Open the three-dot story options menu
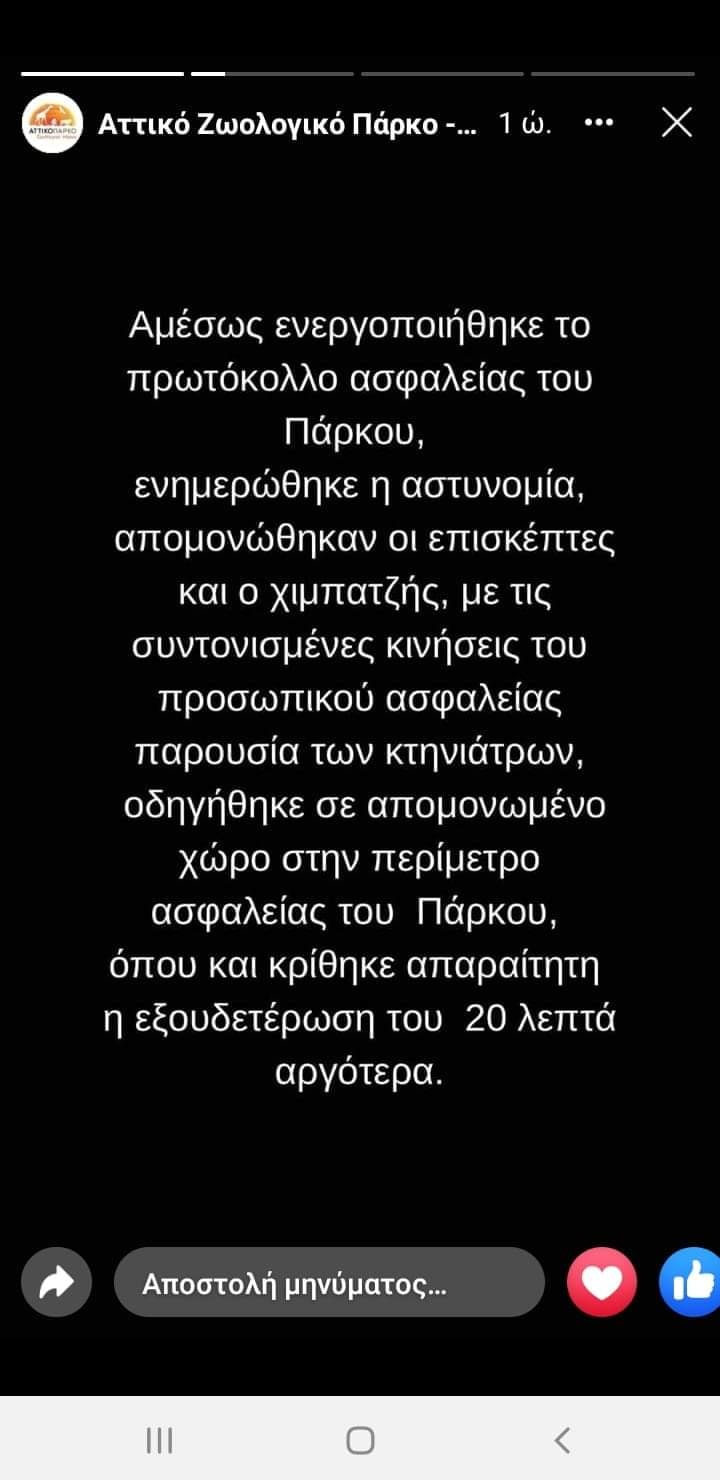The height and width of the screenshot is (1480, 720). click(598, 122)
